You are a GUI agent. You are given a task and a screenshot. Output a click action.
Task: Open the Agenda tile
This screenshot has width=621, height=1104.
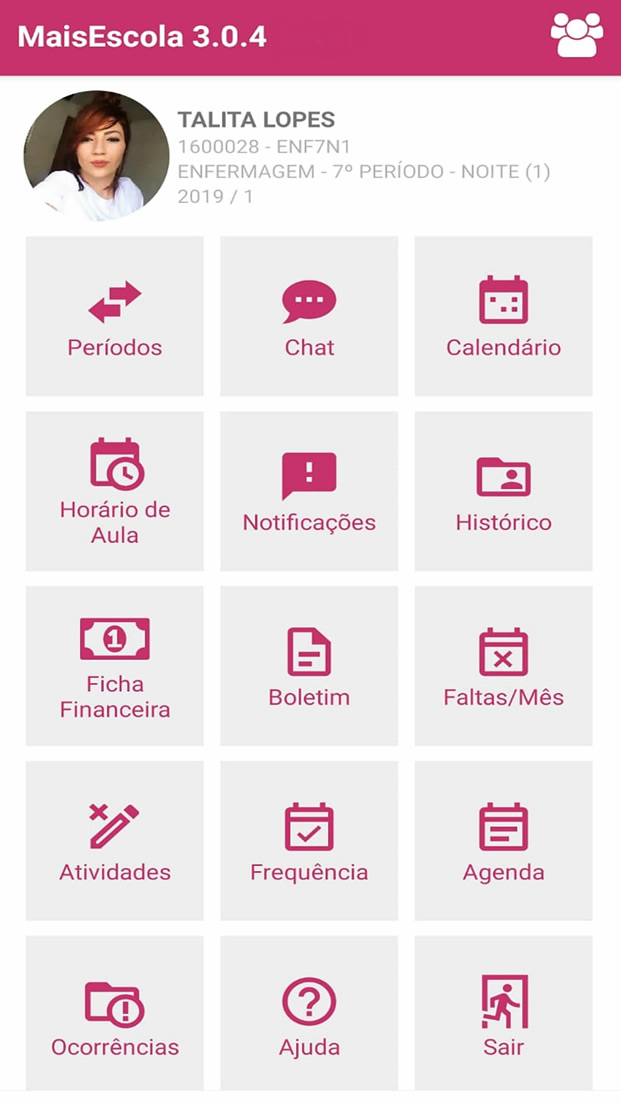503,841
